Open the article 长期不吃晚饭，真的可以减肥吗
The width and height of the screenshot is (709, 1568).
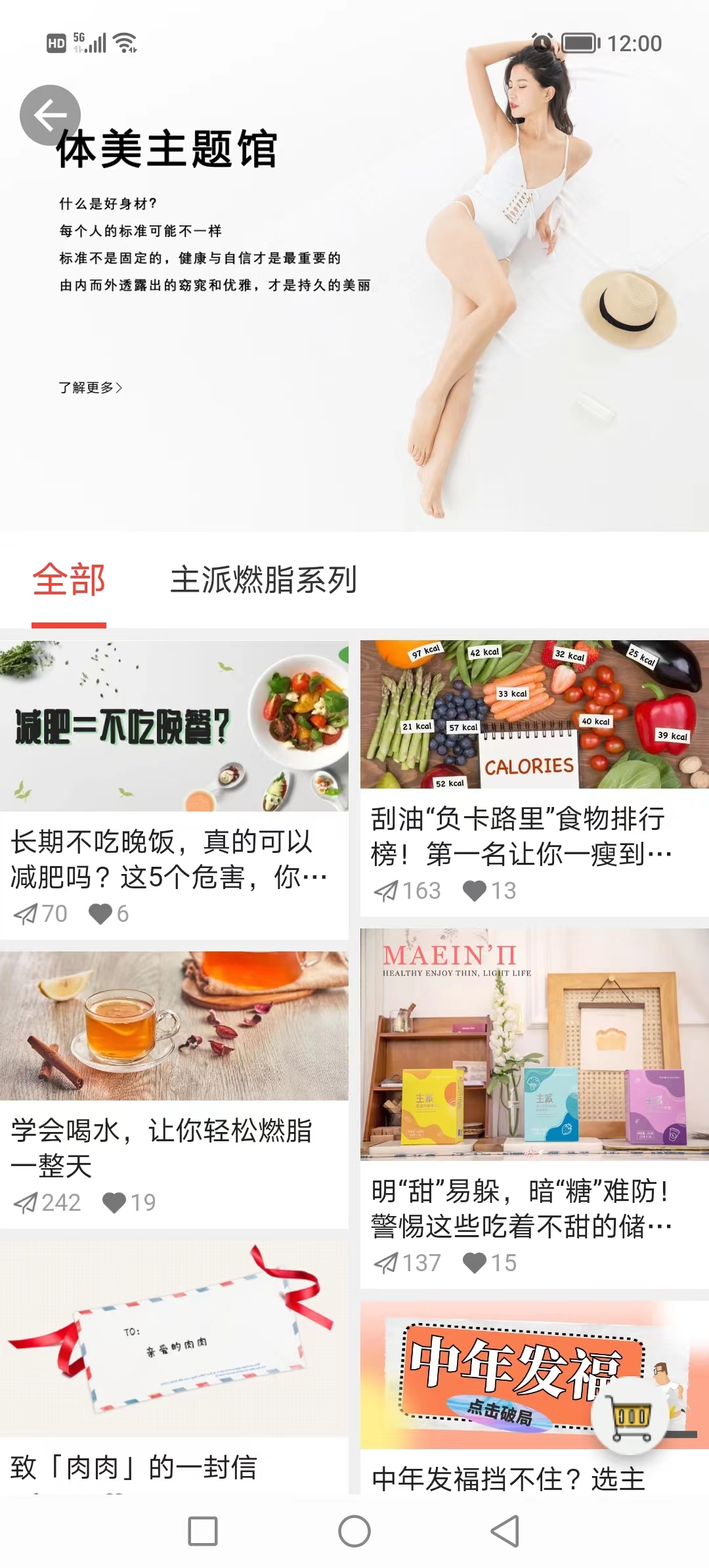click(169, 859)
